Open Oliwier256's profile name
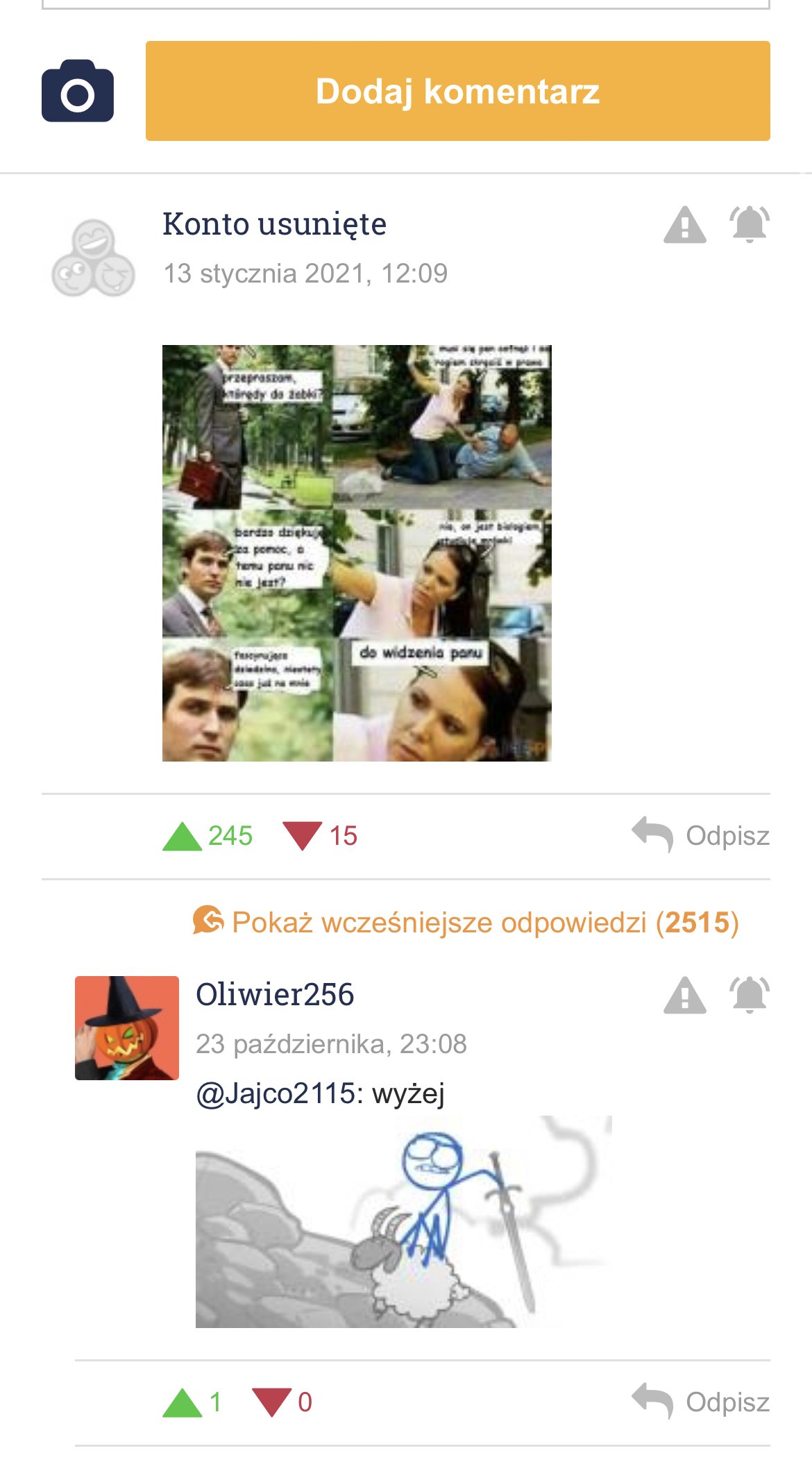Screen dimensions: 812x1478 tap(275, 994)
